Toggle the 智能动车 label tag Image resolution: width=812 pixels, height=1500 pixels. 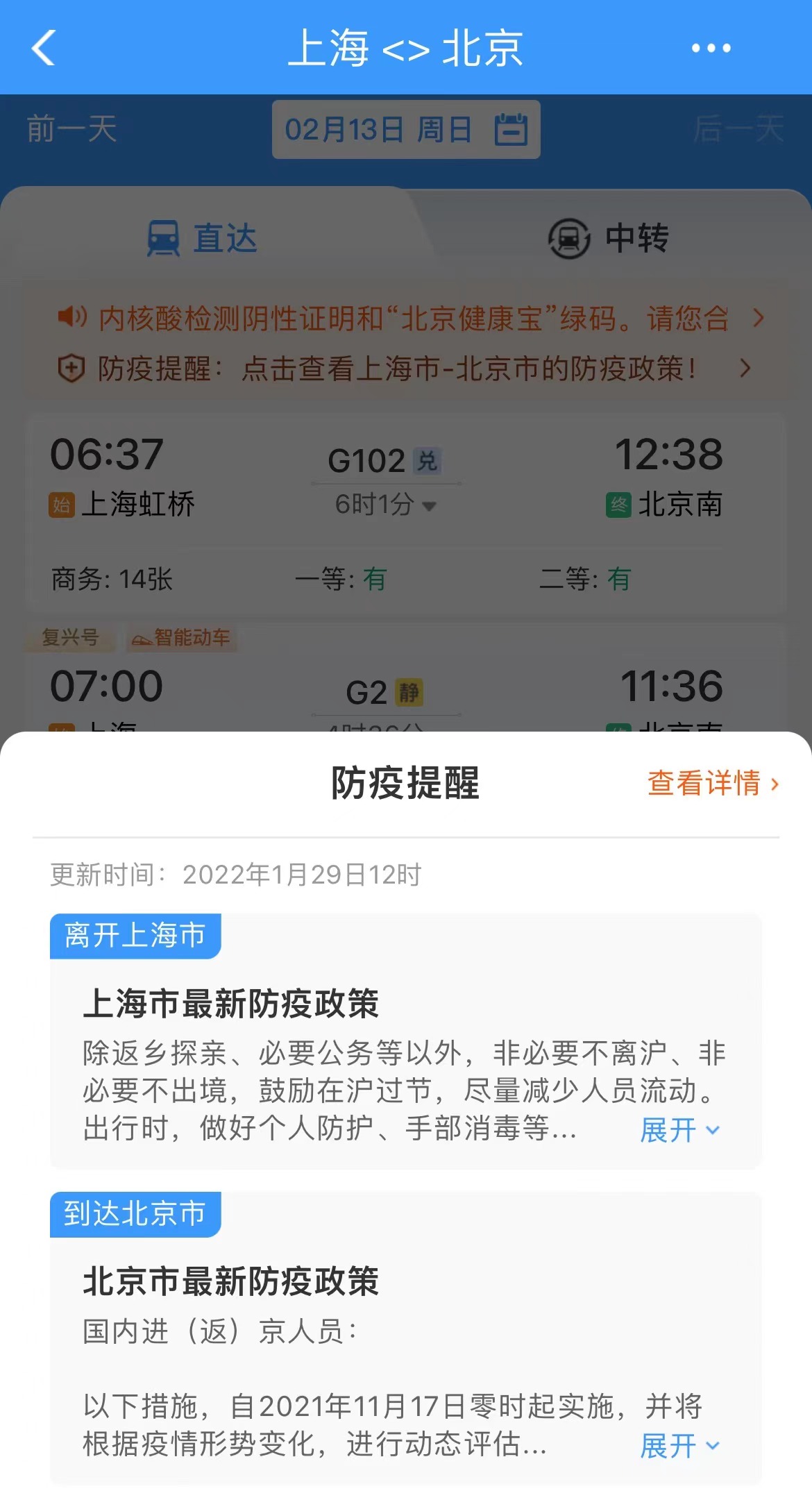pos(182,638)
